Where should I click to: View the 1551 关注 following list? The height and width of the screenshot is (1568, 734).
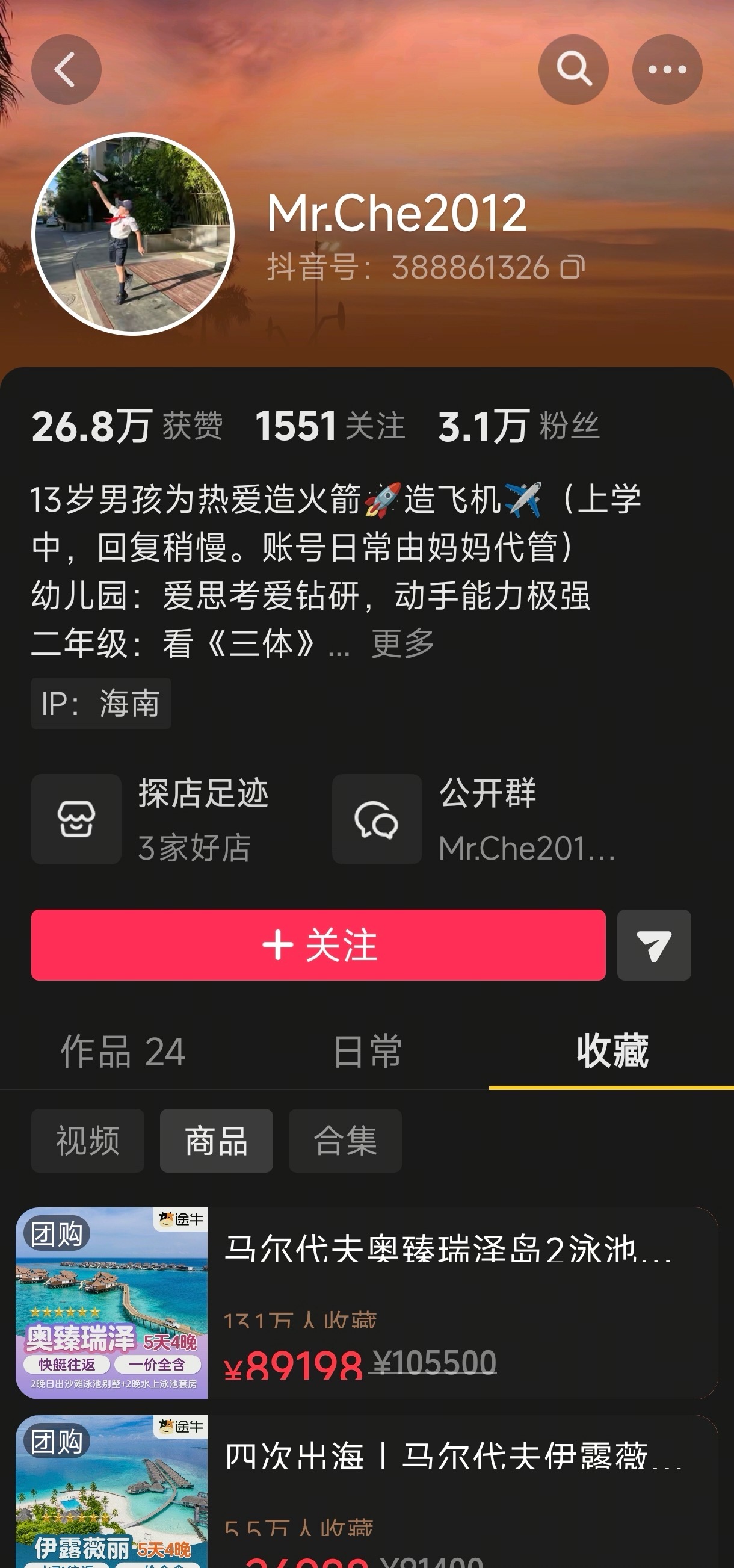[x=330, y=426]
